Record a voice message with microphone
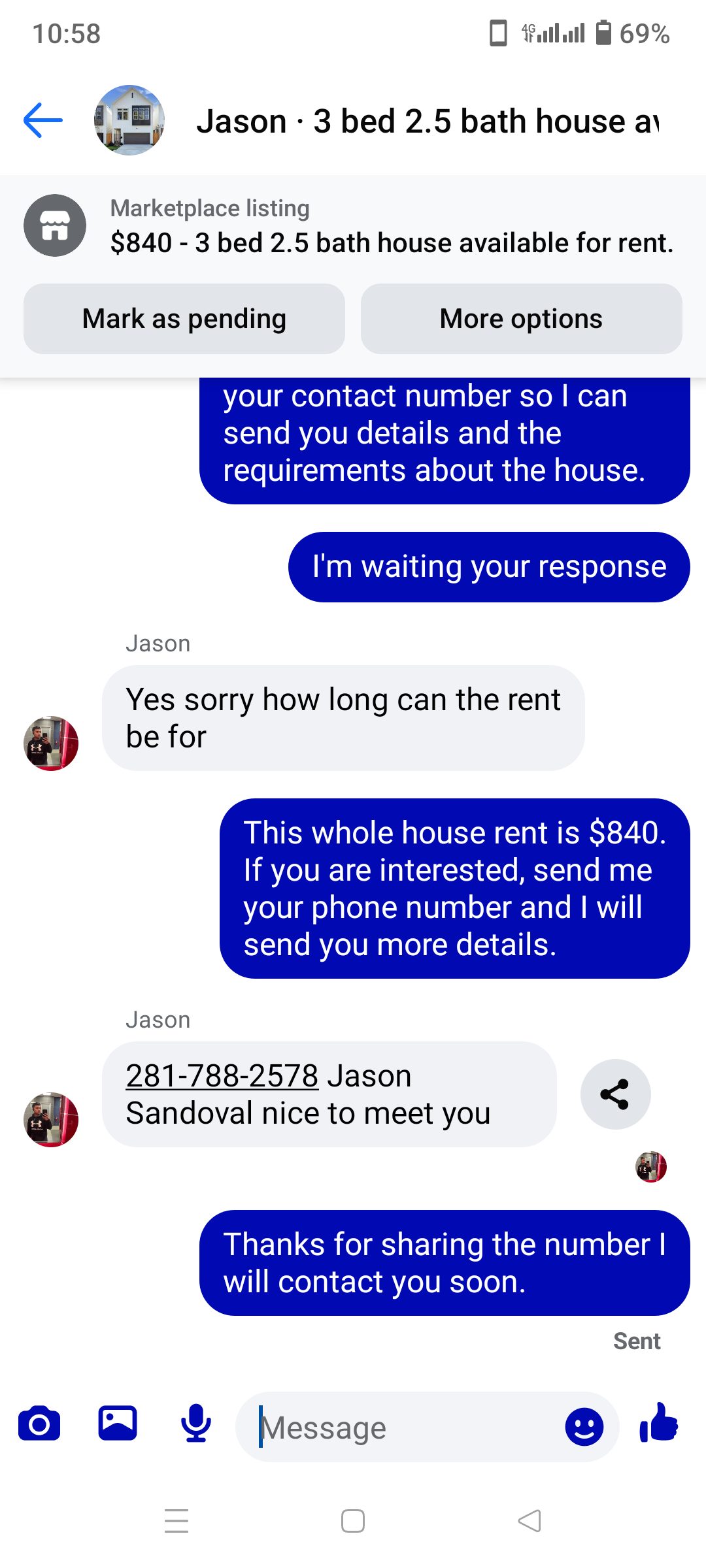 [x=196, y=1424]
